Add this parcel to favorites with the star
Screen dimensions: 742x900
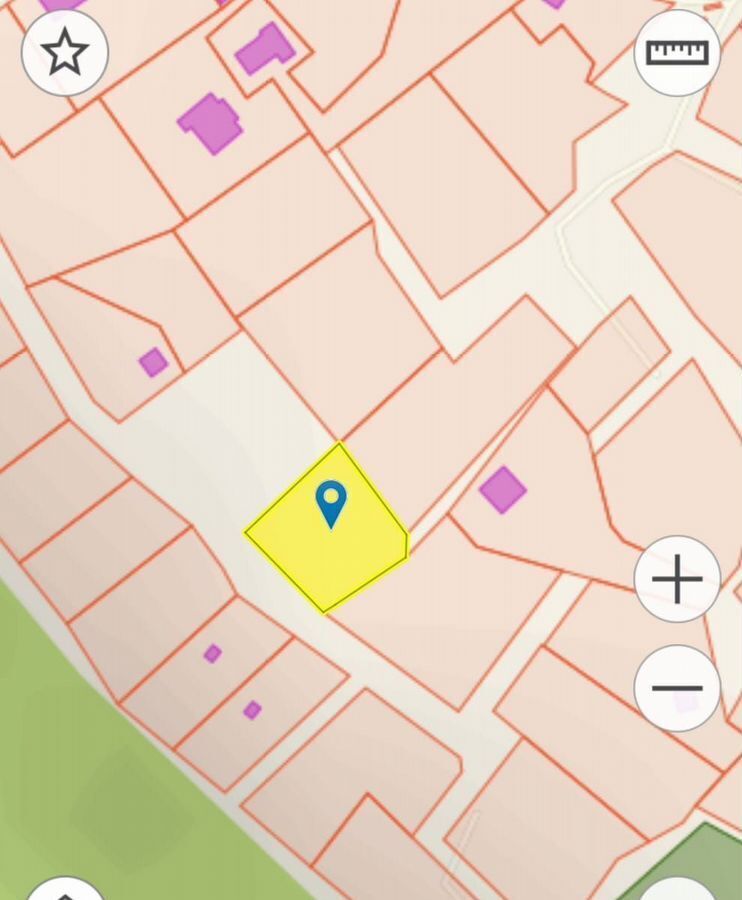coord(65,52)
